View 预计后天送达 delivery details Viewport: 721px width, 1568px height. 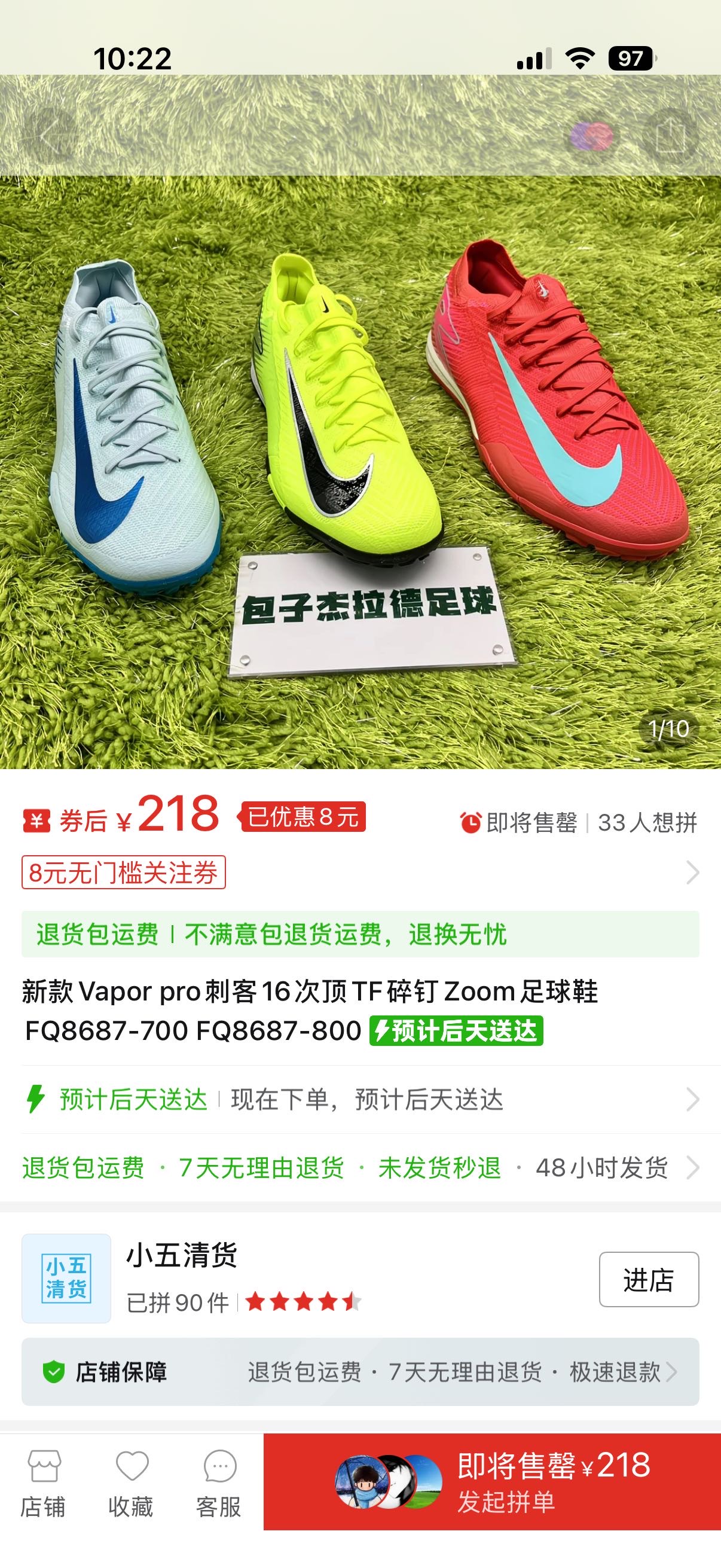(360, 1100)
